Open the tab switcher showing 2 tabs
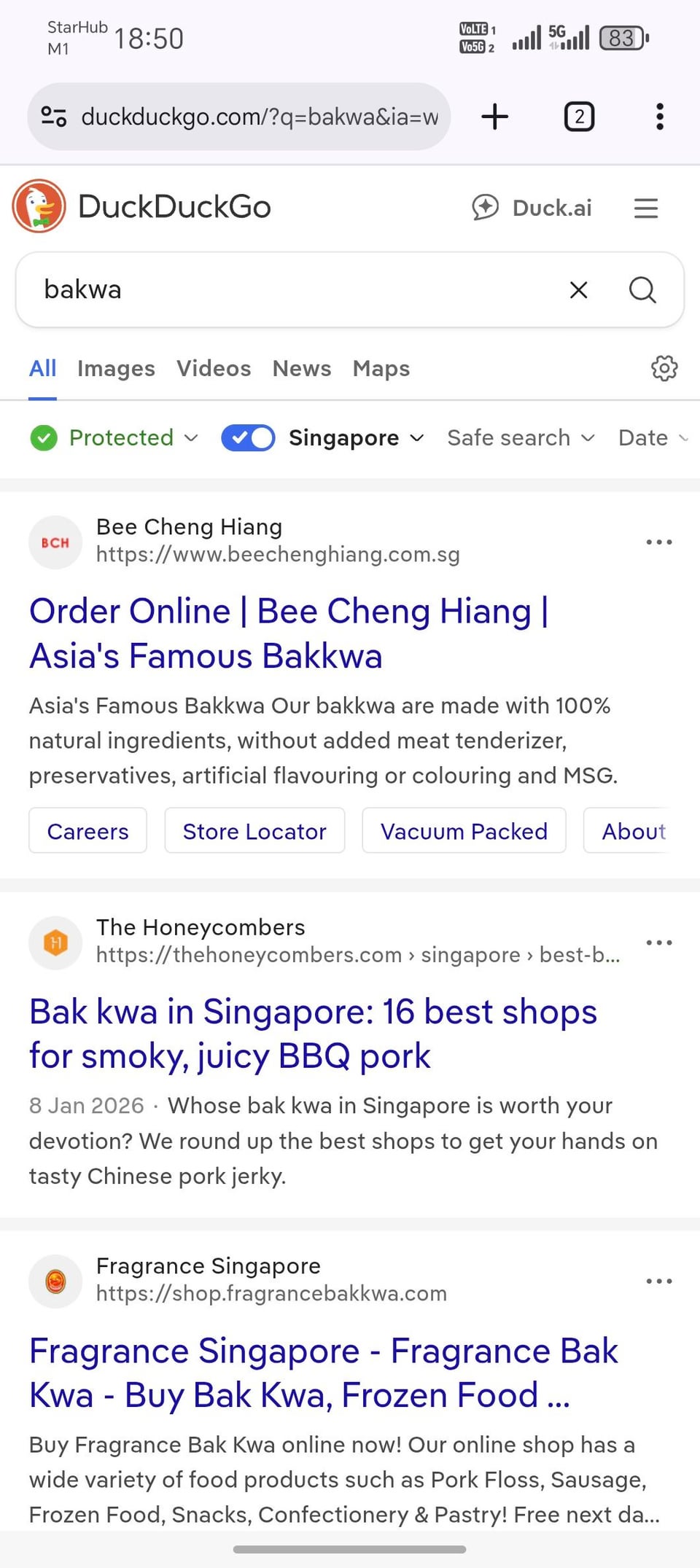Viewport: 700px width, 1568px height. (579, 117)
